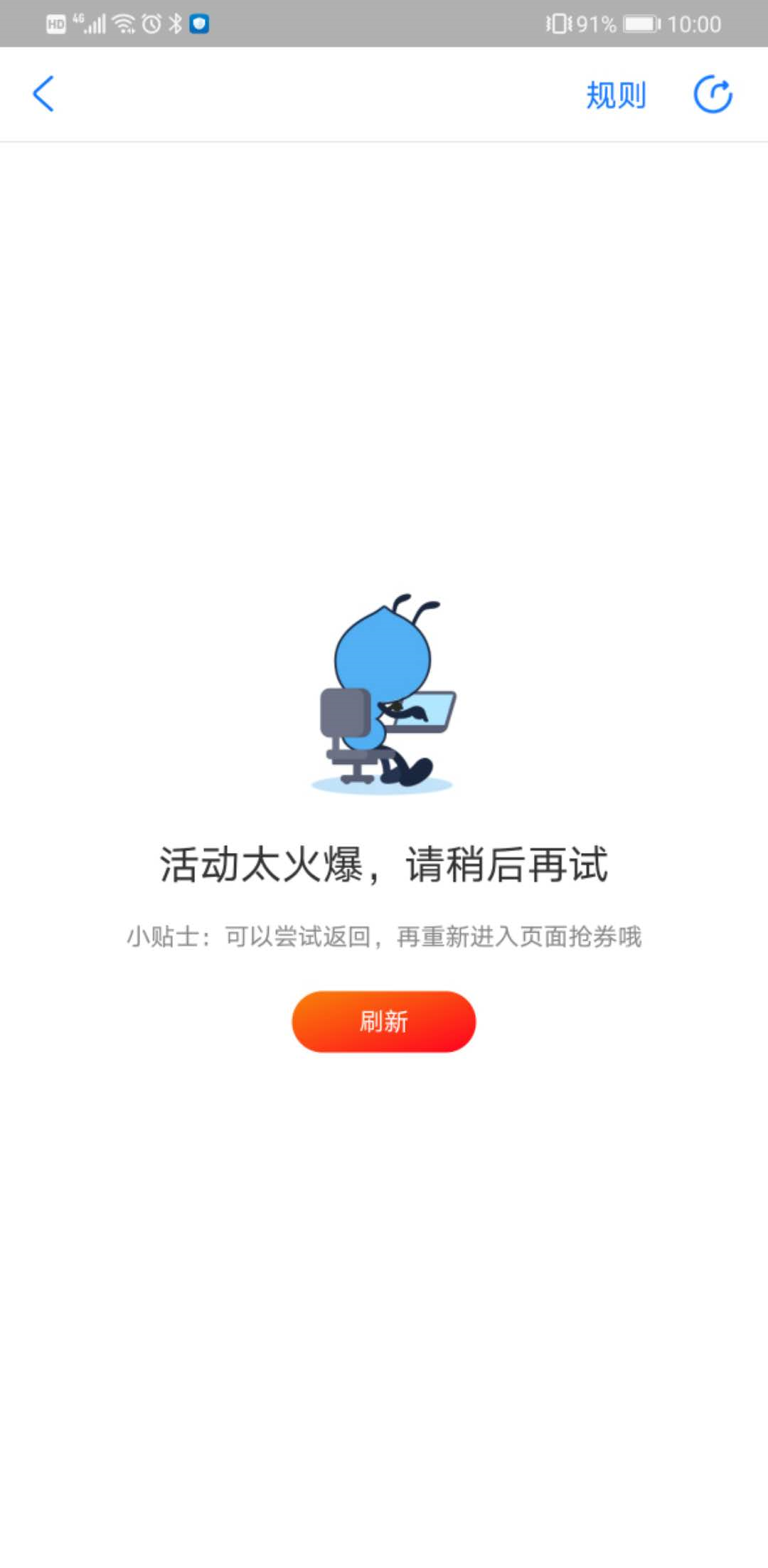Open the 规则 rules page
The image size is (768, 1568).
[x=616, y=95]
